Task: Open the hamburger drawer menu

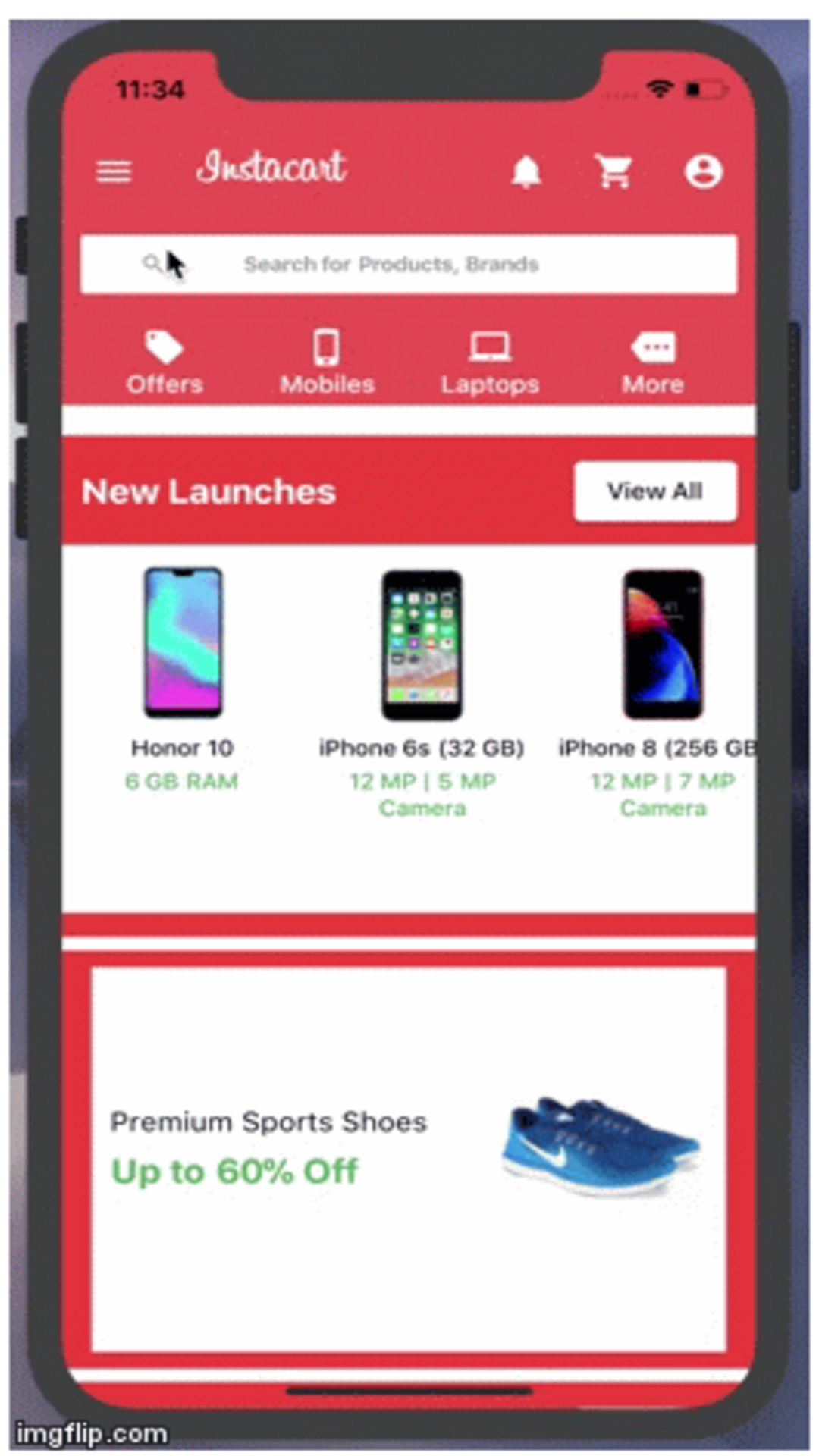Action: 114,171
